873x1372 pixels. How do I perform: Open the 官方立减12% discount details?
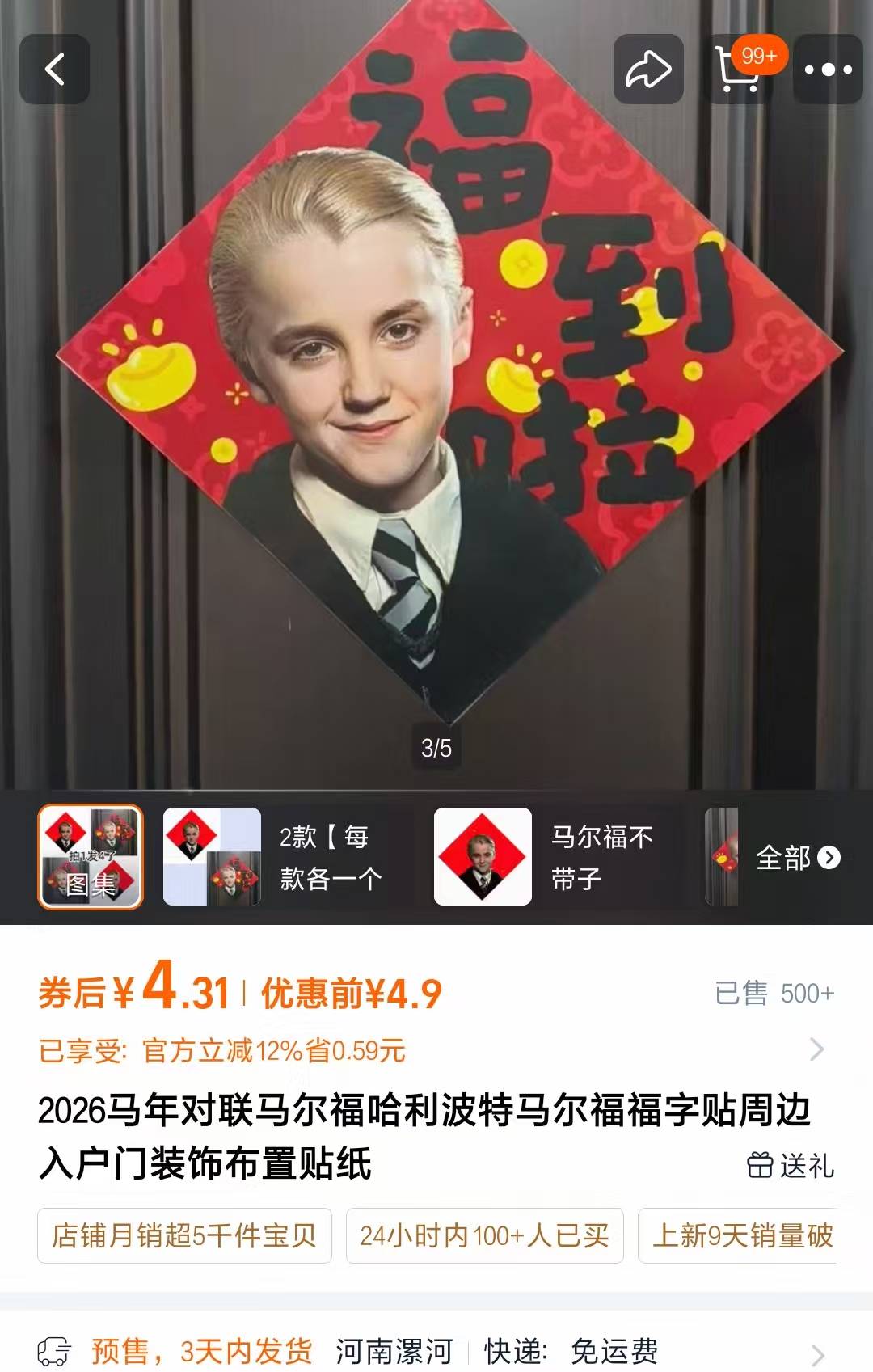436,1050
